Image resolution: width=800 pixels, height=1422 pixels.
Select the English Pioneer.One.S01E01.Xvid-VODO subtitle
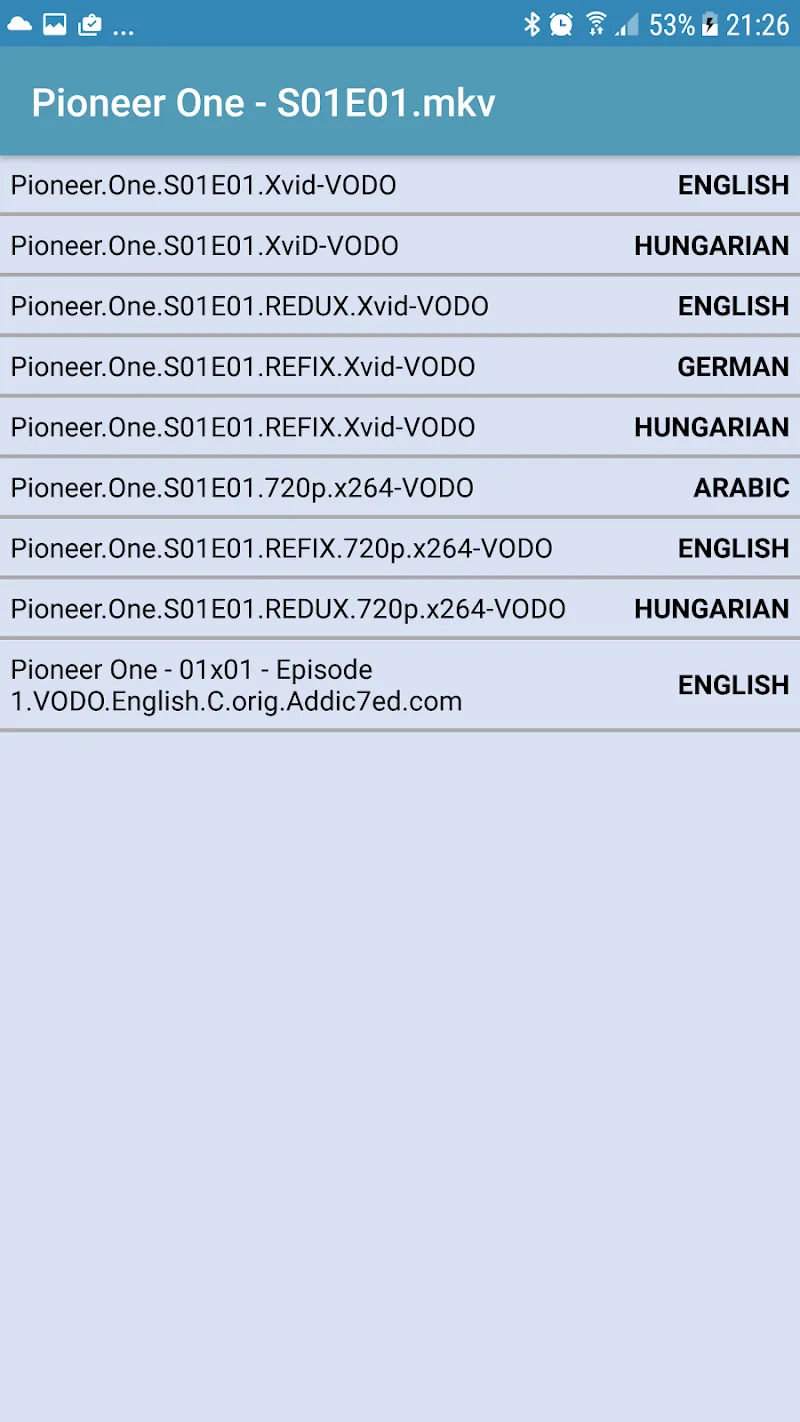(400, 185)
